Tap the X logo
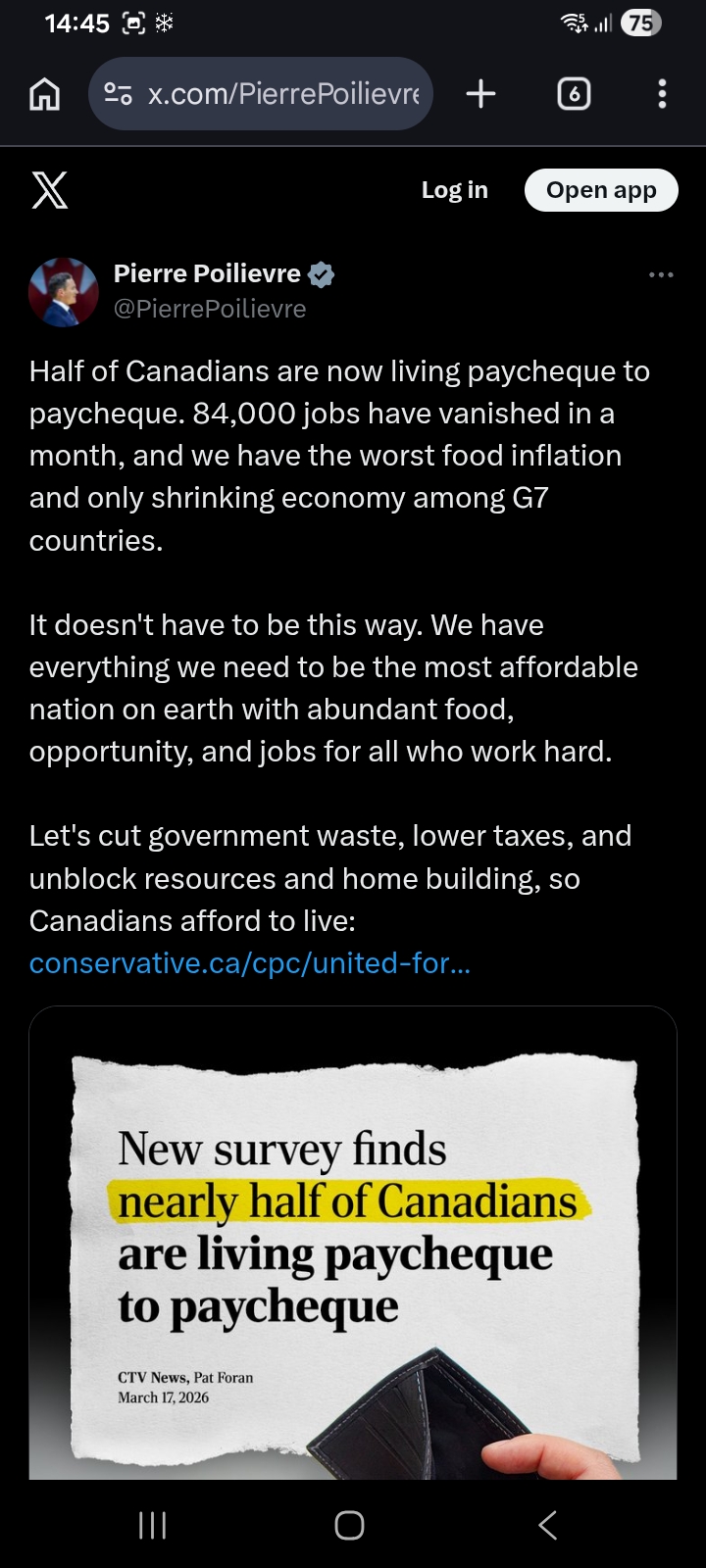 tap(50, 190)
